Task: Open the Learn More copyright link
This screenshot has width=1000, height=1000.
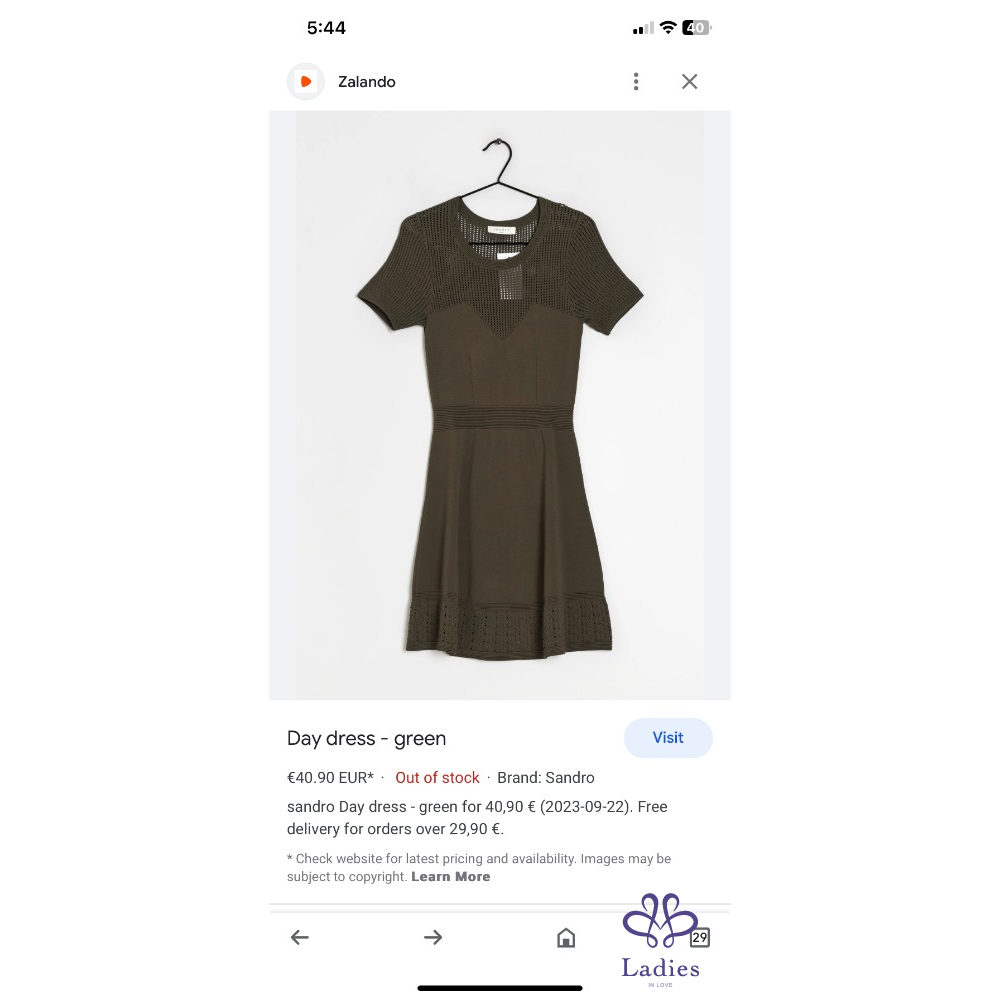Action: tap(450, 877)
